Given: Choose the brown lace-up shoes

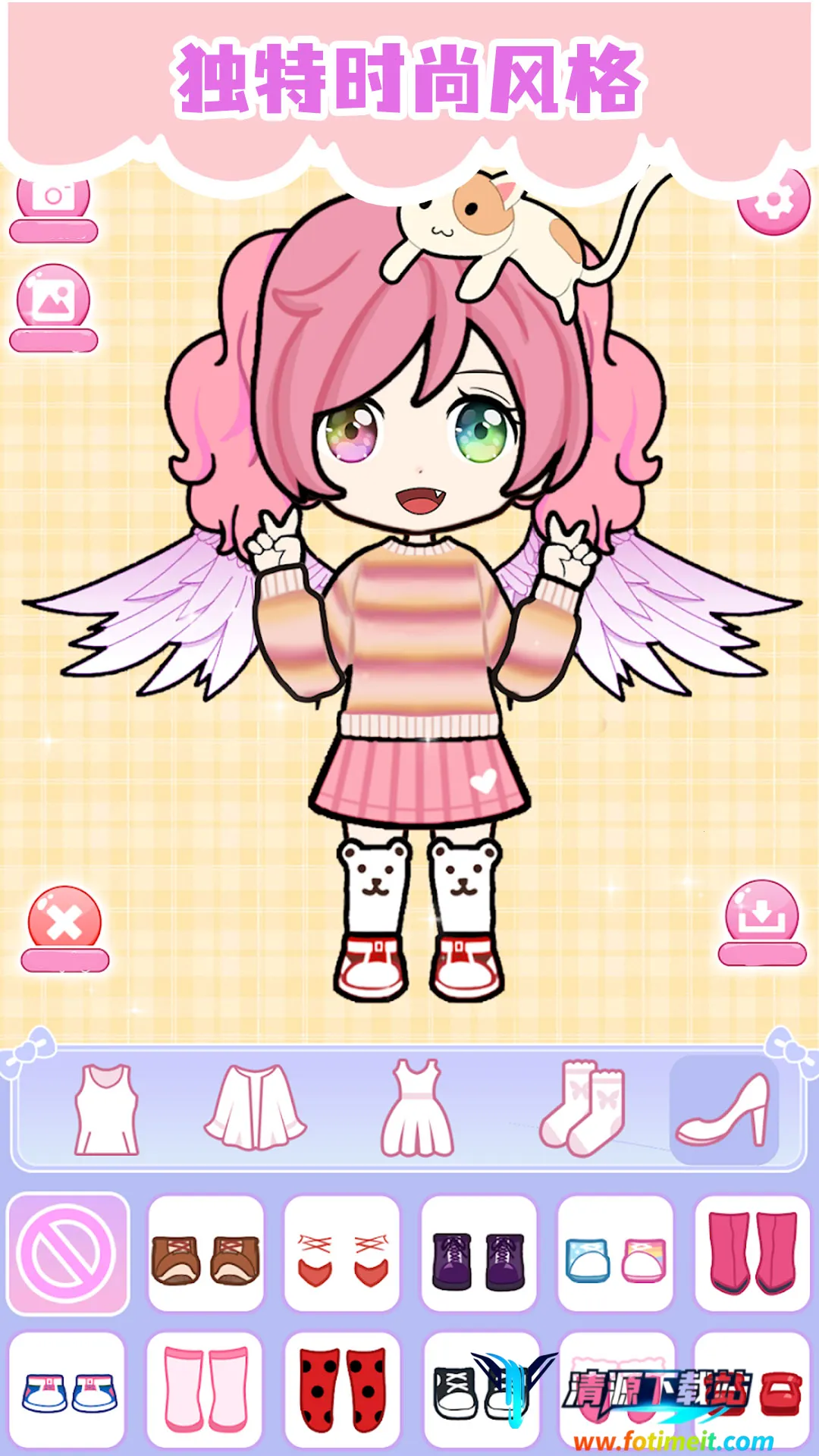Looking at the screenshot, I should pyautogui.click(x=206, y=1254).
